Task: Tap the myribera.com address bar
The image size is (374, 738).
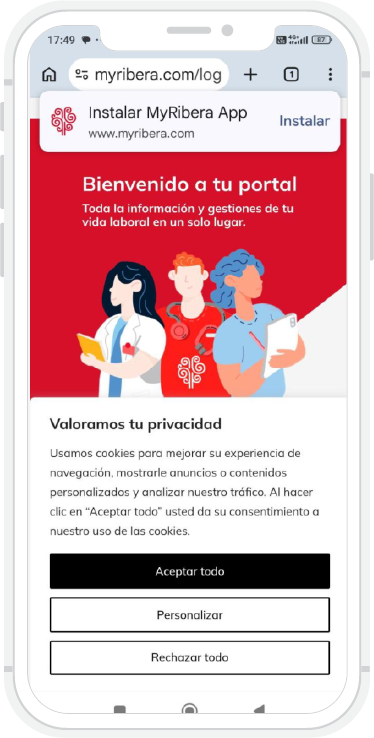Action: pyautogui.click(x=149, y=74)
